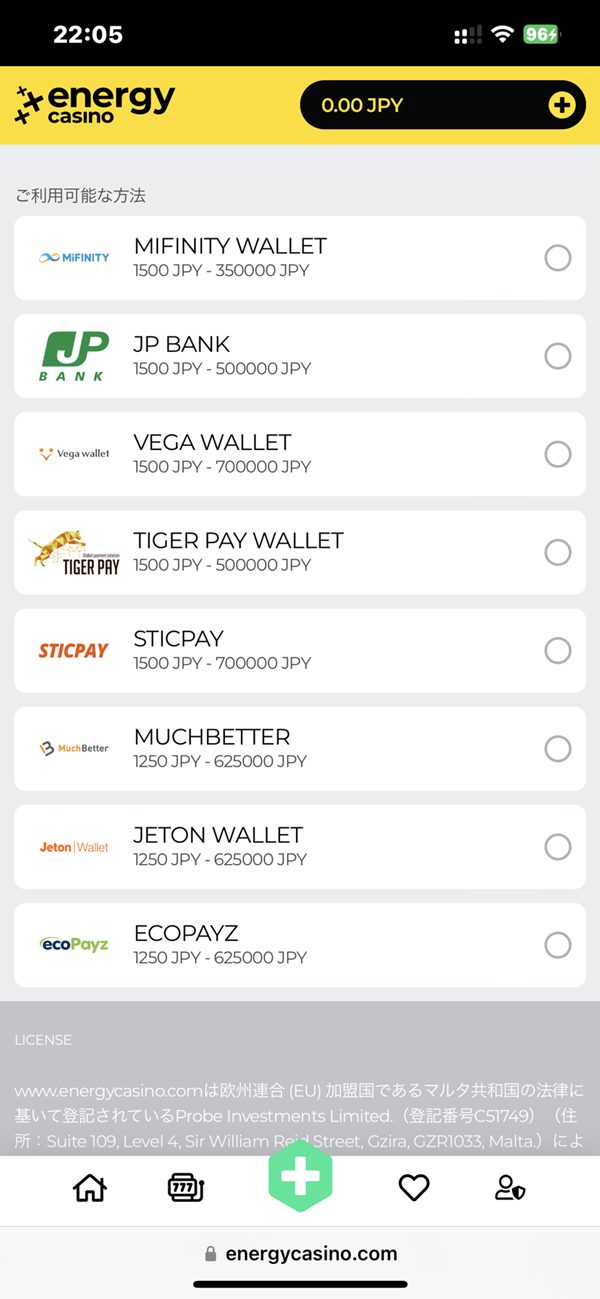Viewport: 600px width, 1299px height.
Task: Choose JP BANK as deposit method
Action: 300,355
